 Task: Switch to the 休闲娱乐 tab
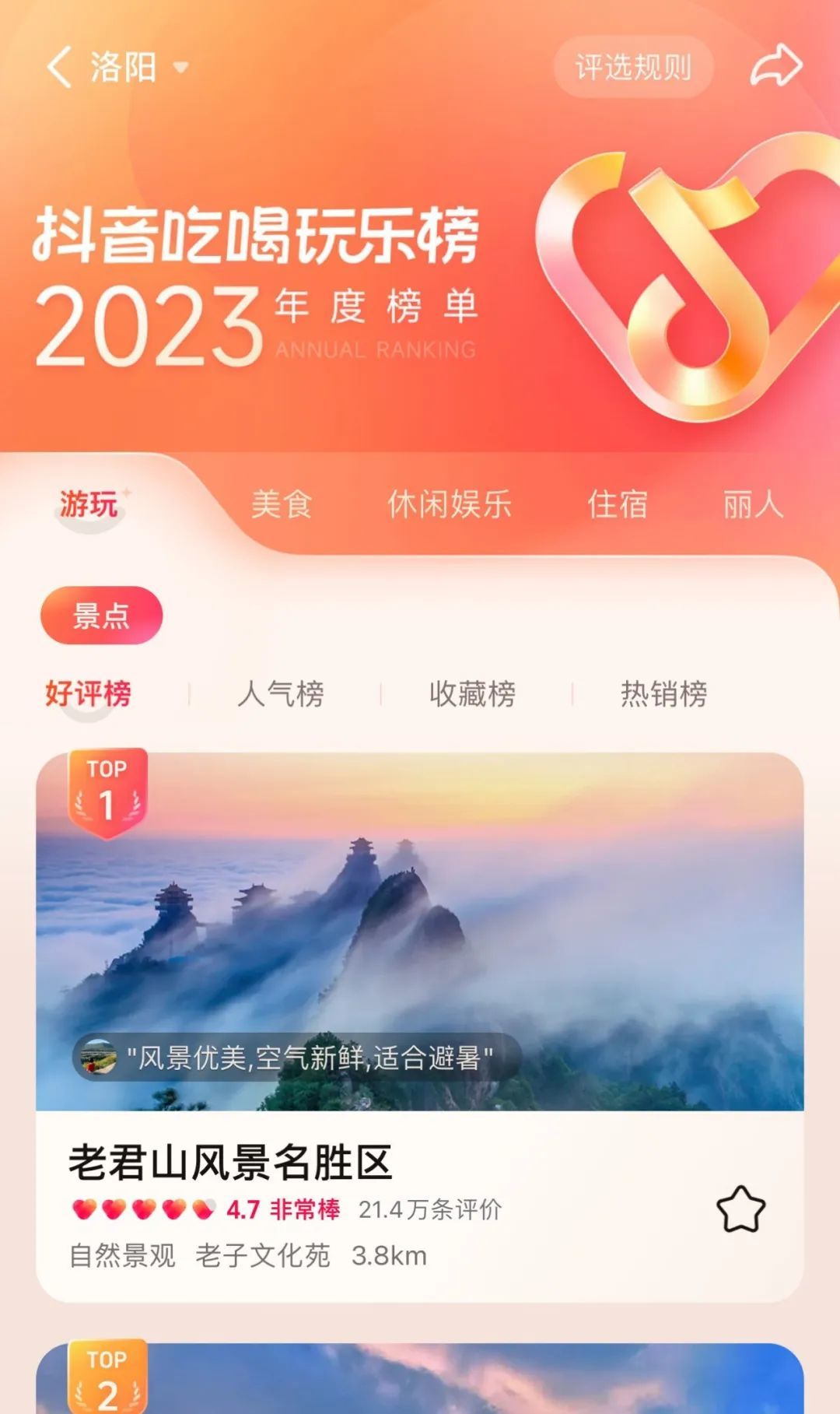[x=450, y=504]
